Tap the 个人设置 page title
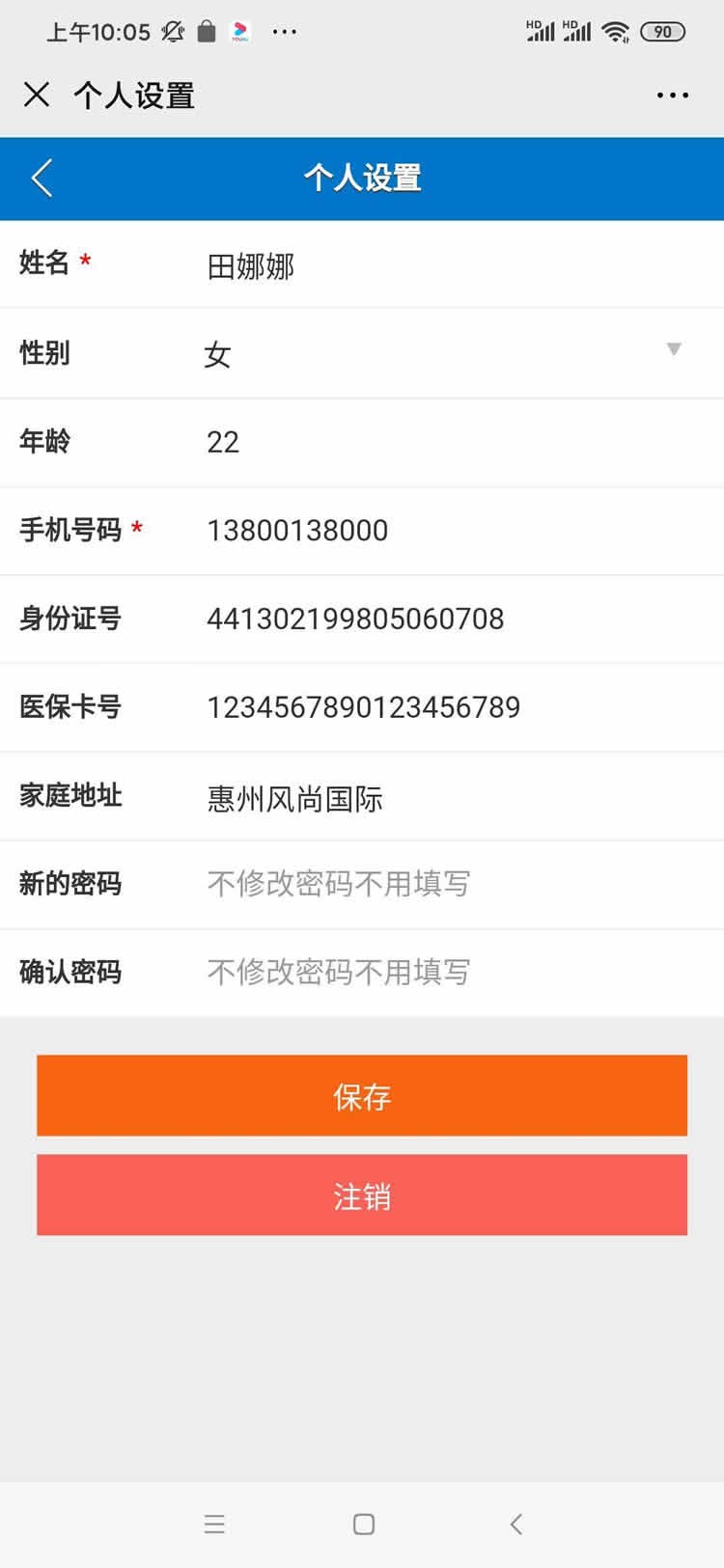724x1568 pixels. click(x=362, y=179)
